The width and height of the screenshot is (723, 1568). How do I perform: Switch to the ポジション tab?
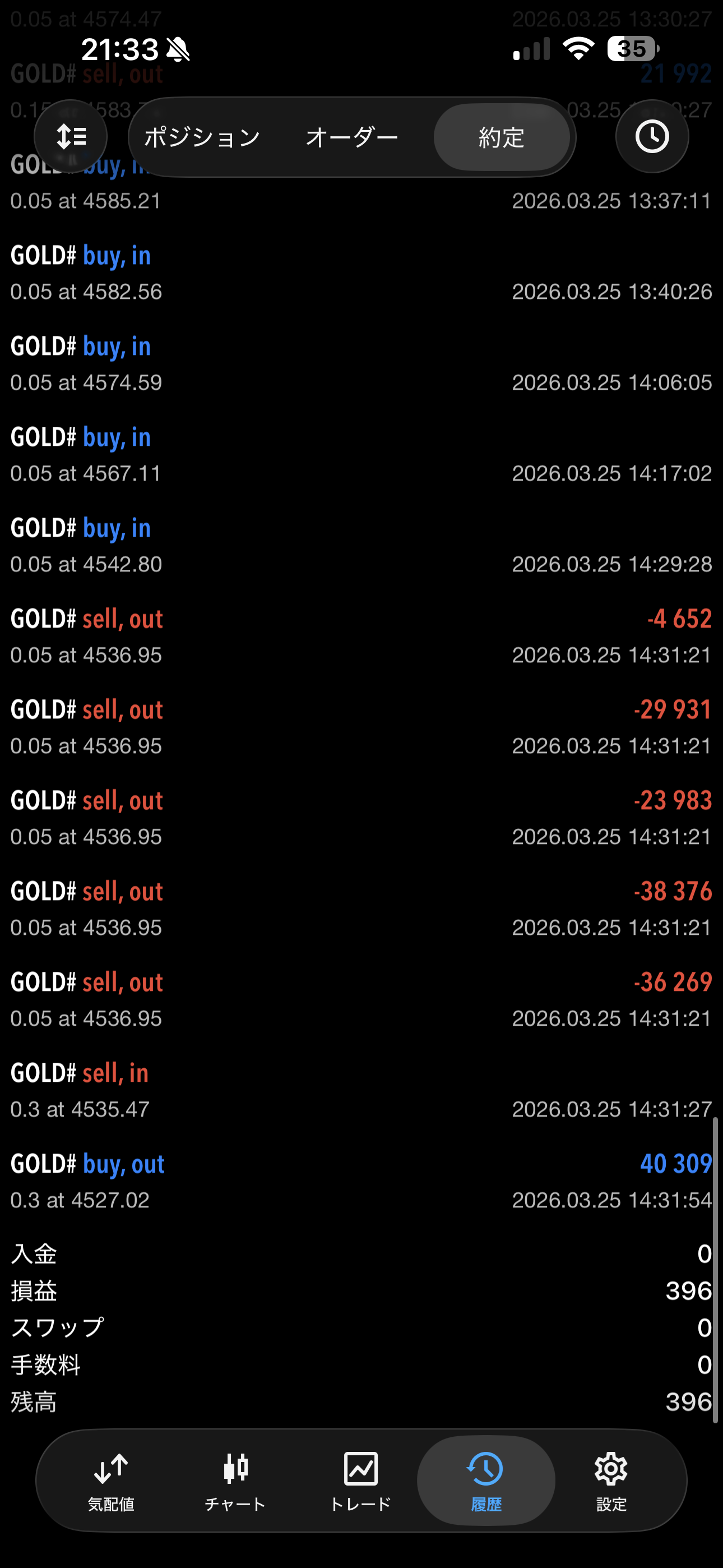pos(202,137)
